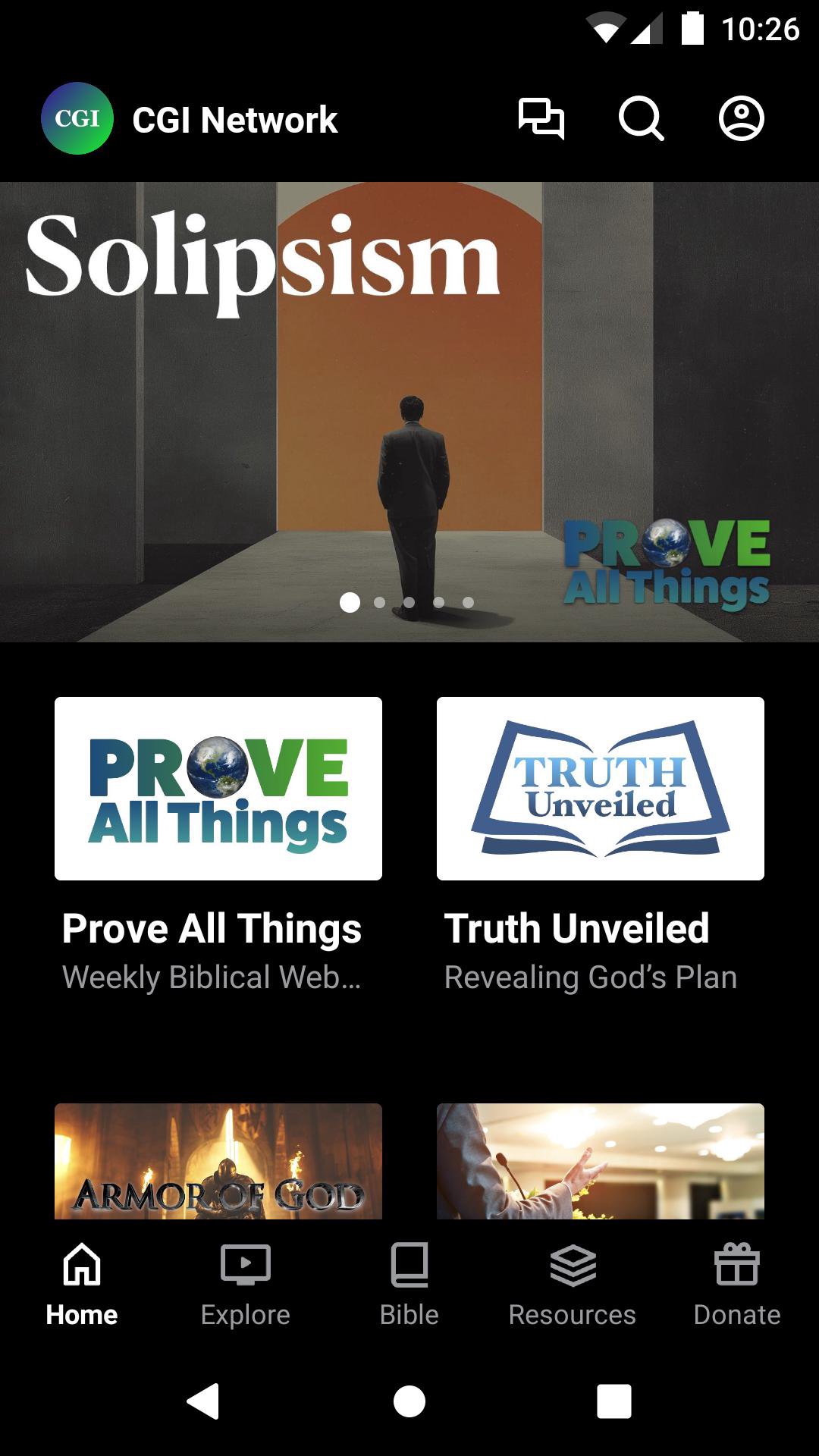The height and width of the screenshot is (1456, 819).
Task: Switch to the Explore tab
Action: [246, 1283]
